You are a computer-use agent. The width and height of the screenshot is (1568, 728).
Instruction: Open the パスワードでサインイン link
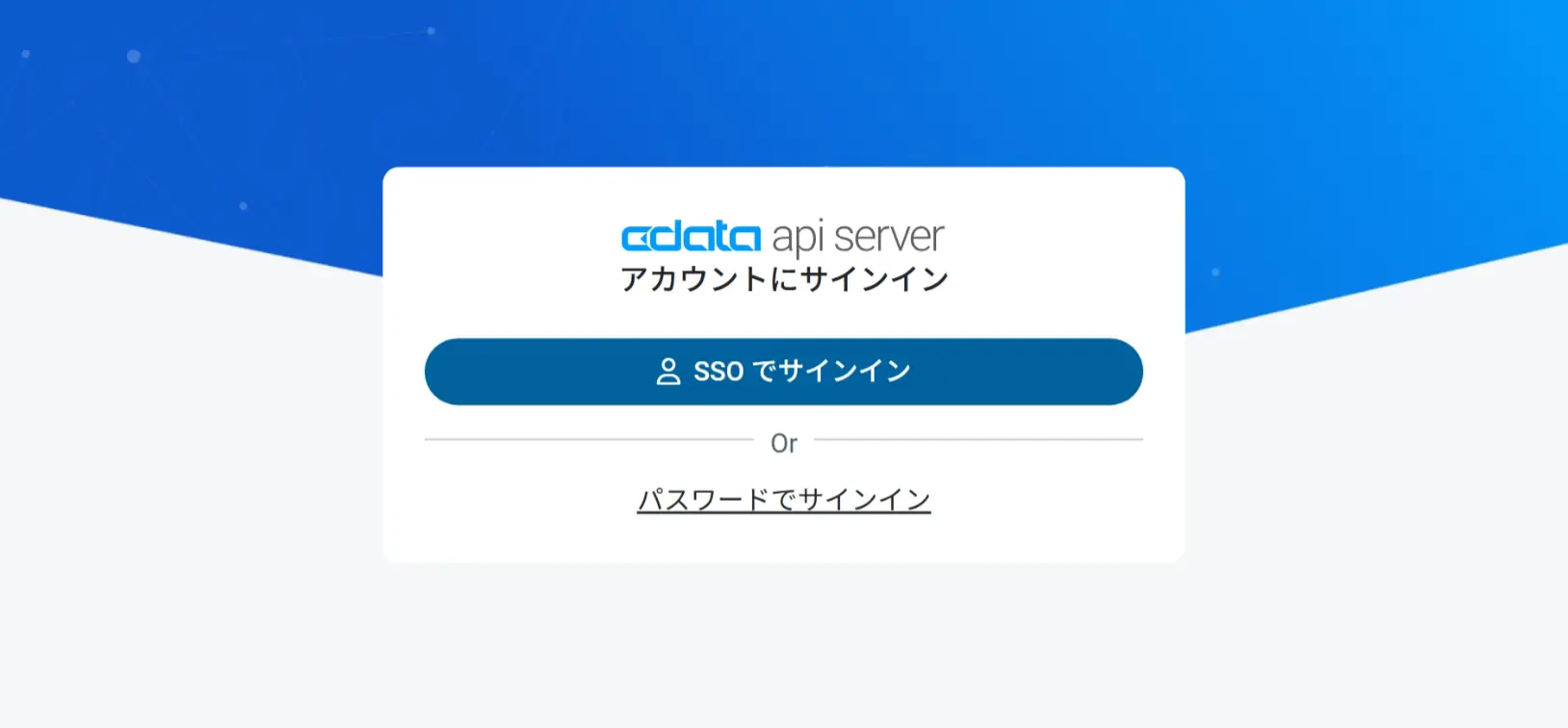(783, 500)
